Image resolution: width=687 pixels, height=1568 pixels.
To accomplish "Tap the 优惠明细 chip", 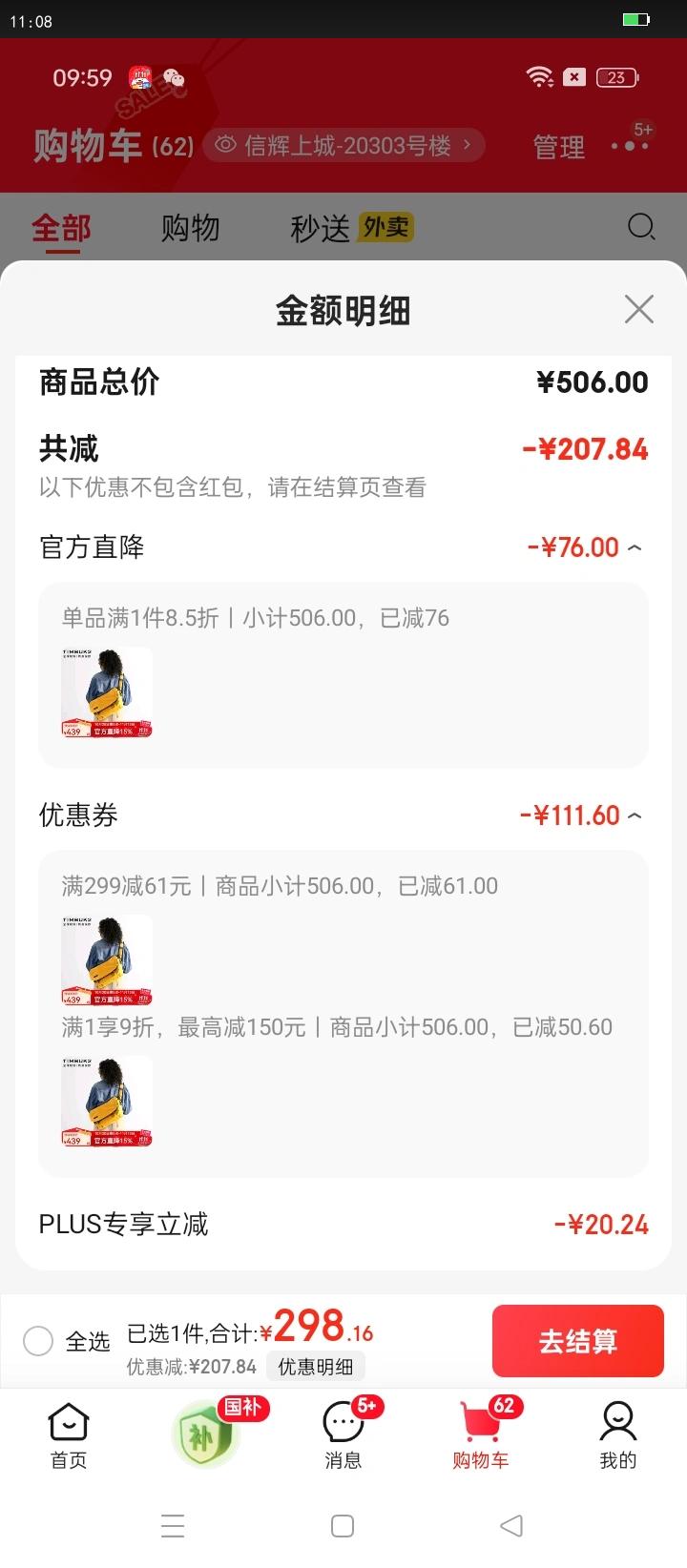I will click(x=315, y=1367).
